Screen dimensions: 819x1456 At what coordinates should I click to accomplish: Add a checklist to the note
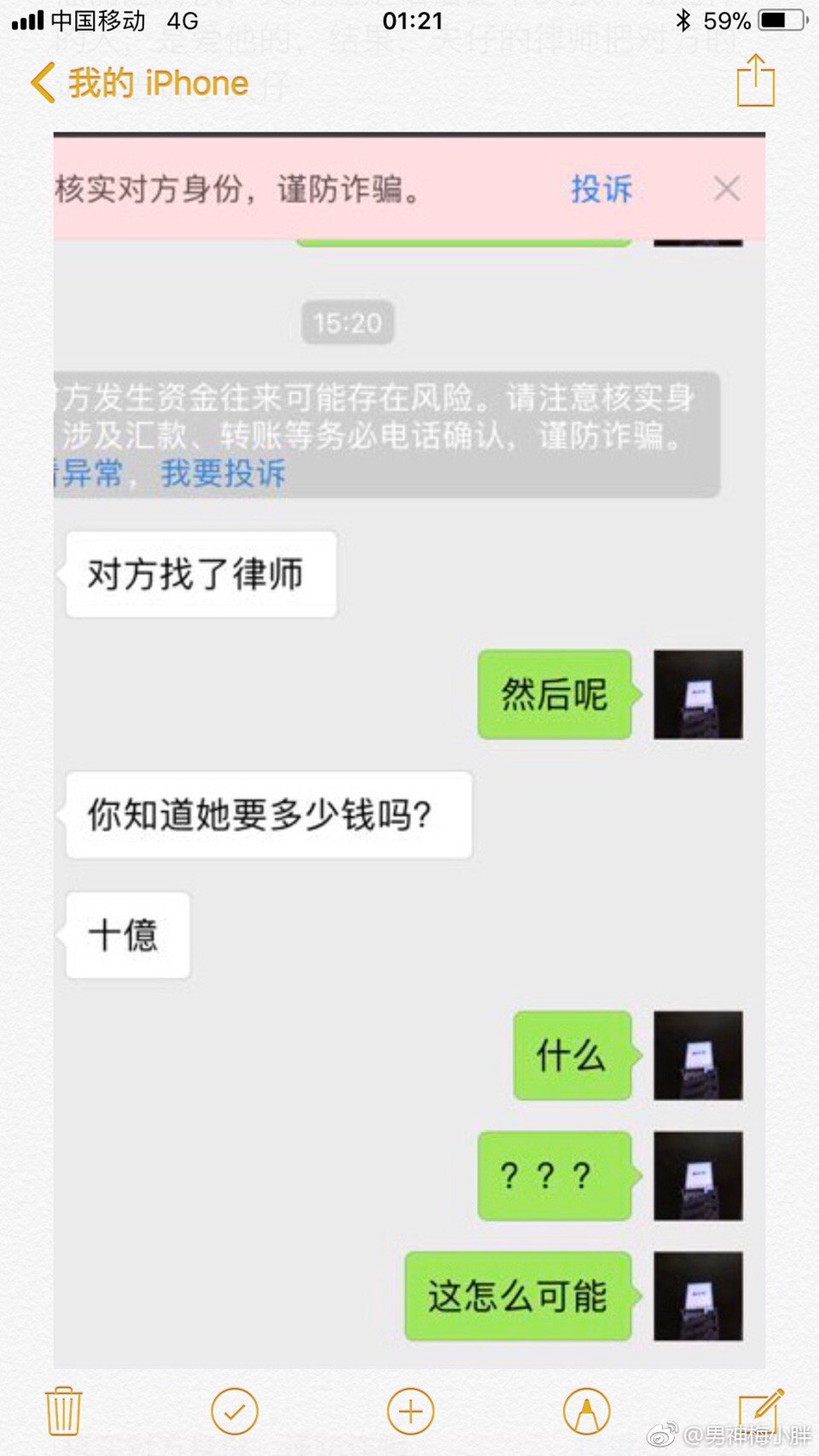(234, 1412)
